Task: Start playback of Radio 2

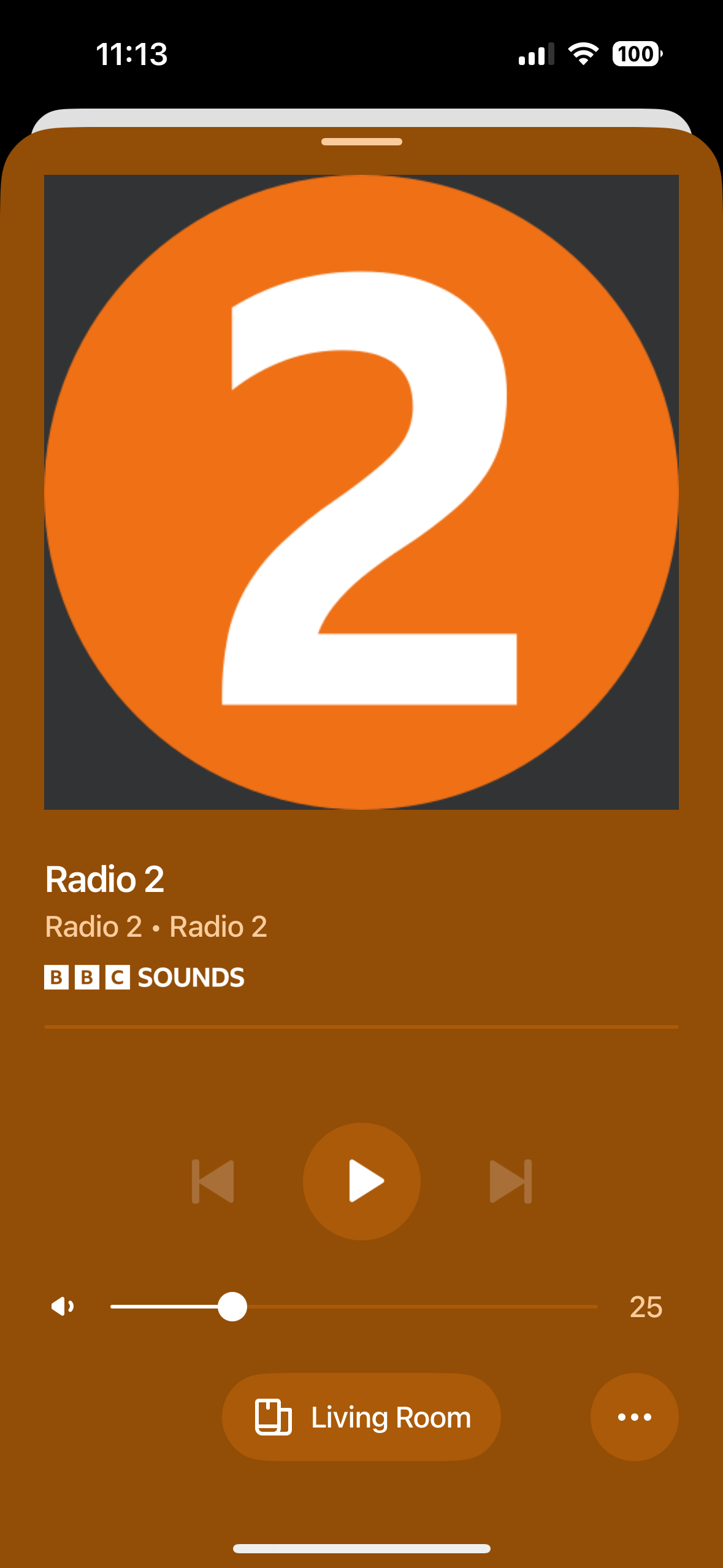Action: [x=362, y=1181]
